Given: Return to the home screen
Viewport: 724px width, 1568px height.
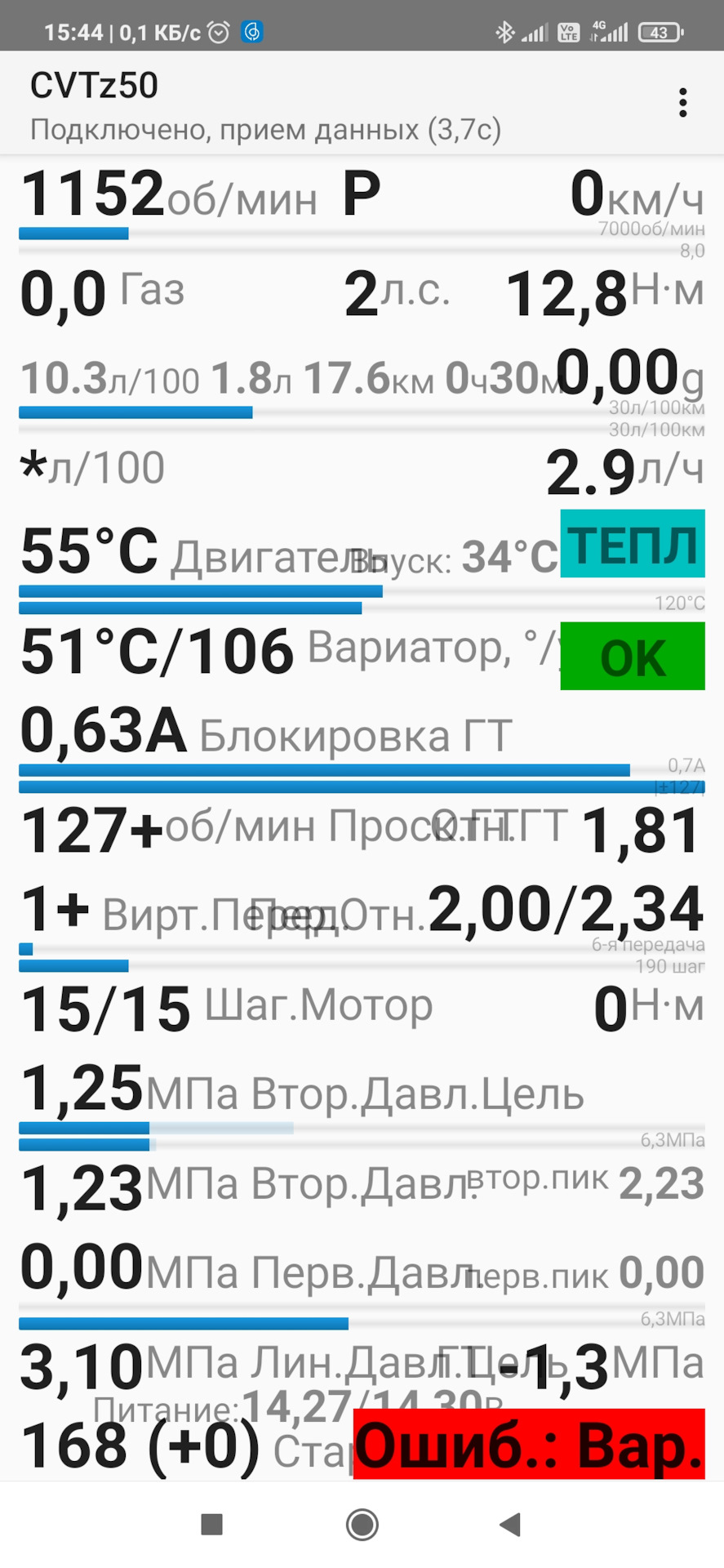Looking at the screenshot, I should (x=362, y=1524).
